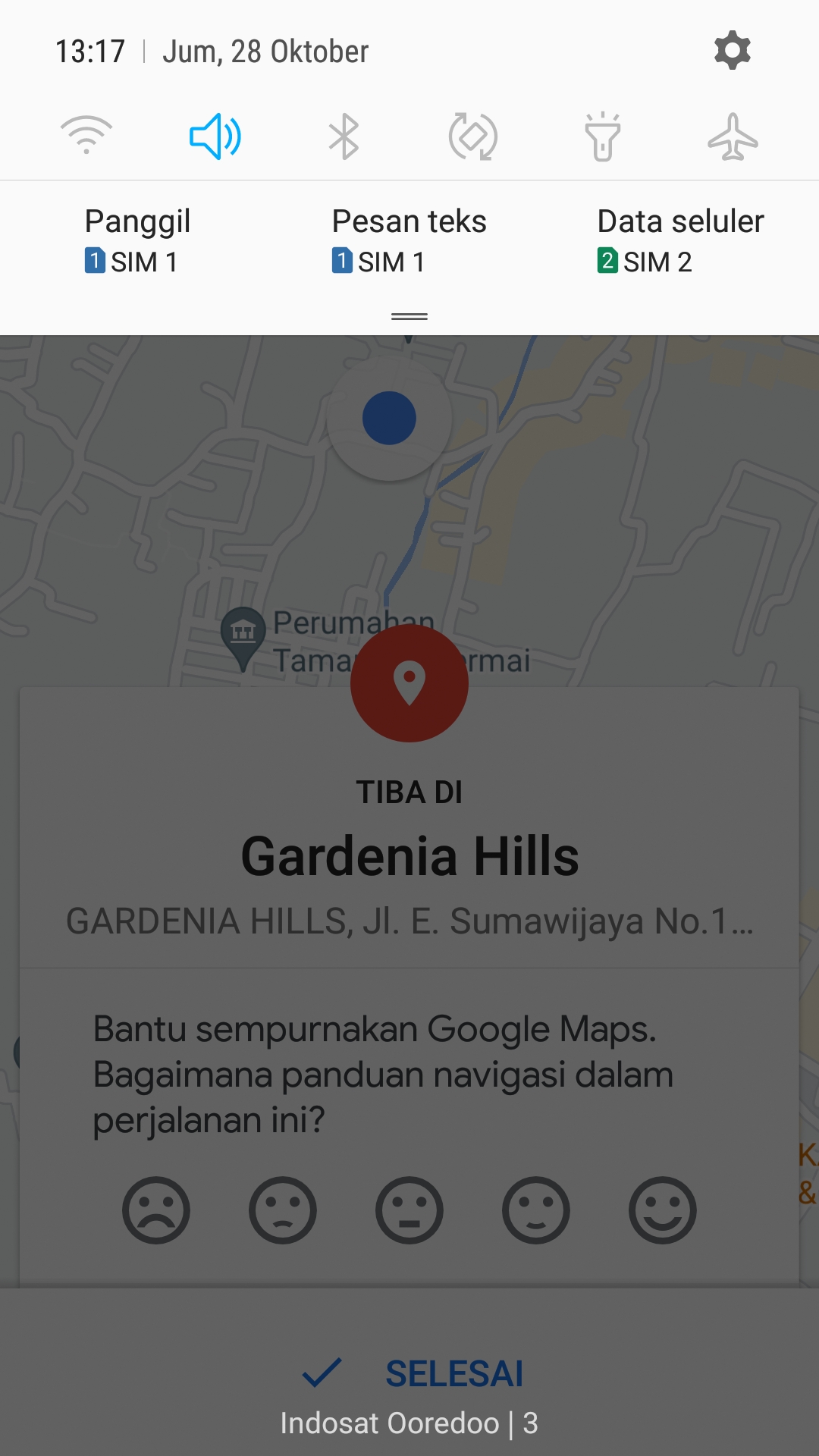Enable airplane mode

(x=730, y=136)
